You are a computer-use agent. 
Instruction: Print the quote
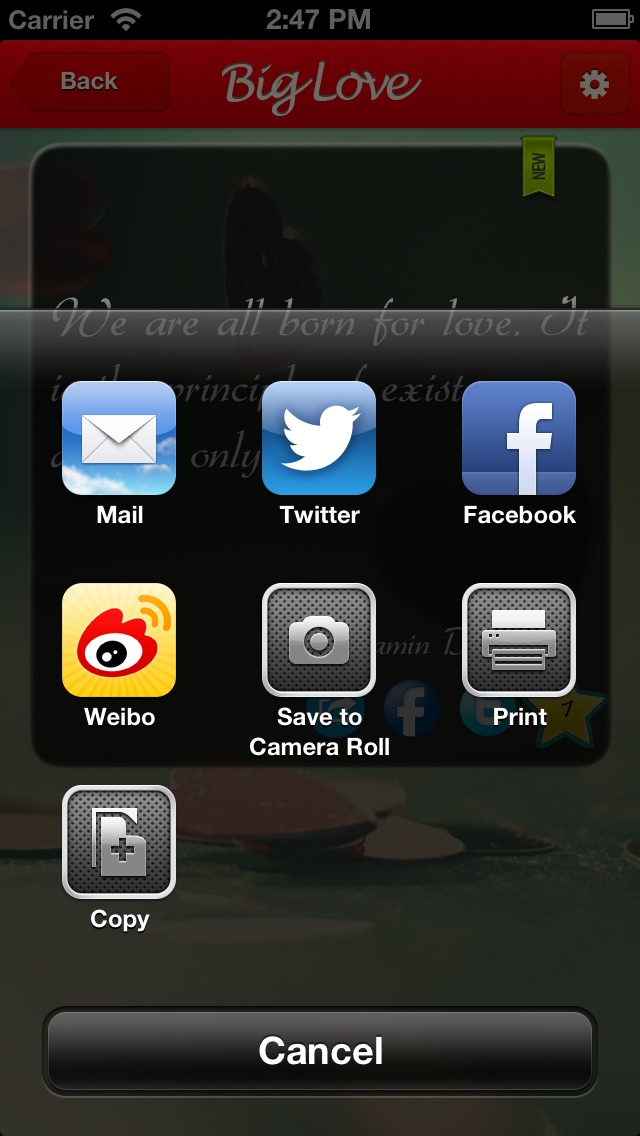click(x=519, y=640)
